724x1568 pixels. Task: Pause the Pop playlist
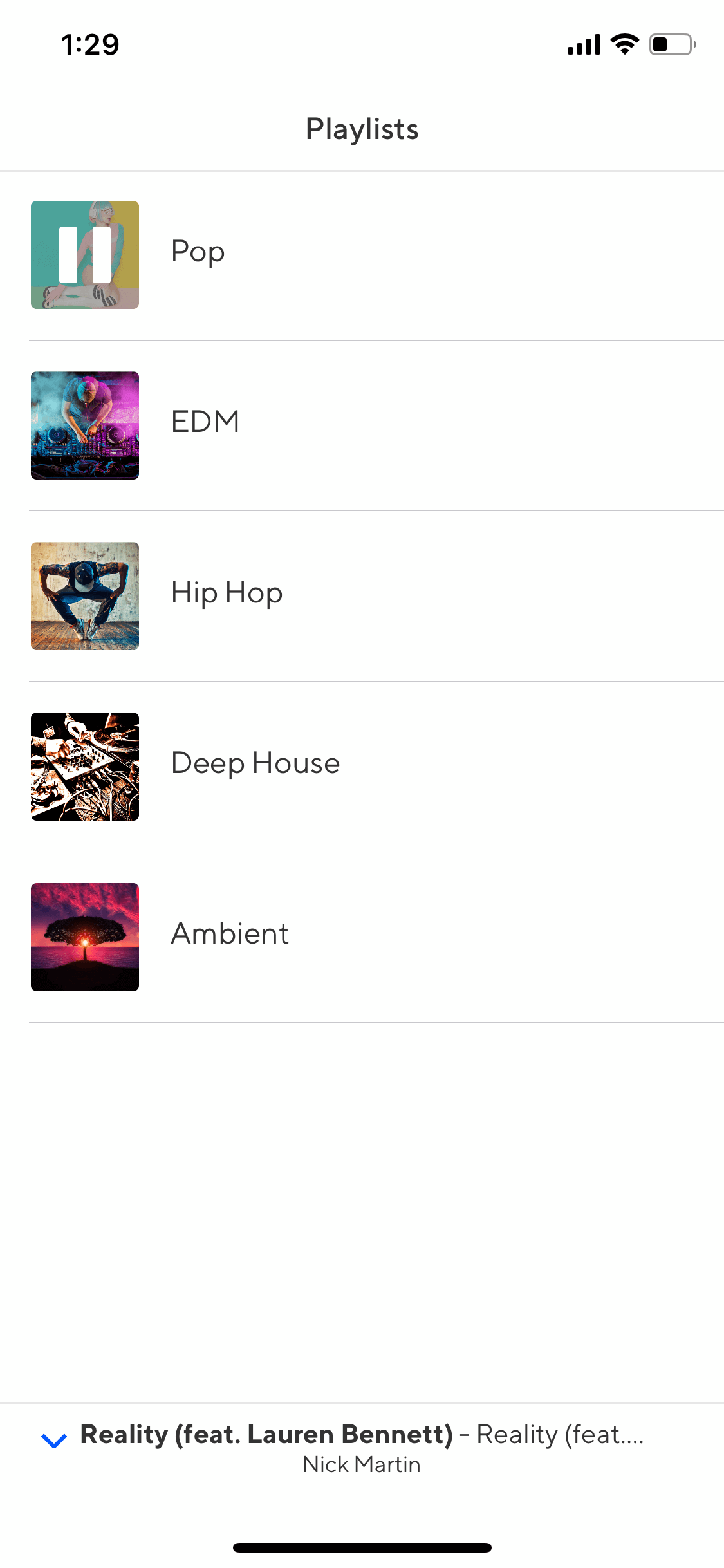[85, 255]
